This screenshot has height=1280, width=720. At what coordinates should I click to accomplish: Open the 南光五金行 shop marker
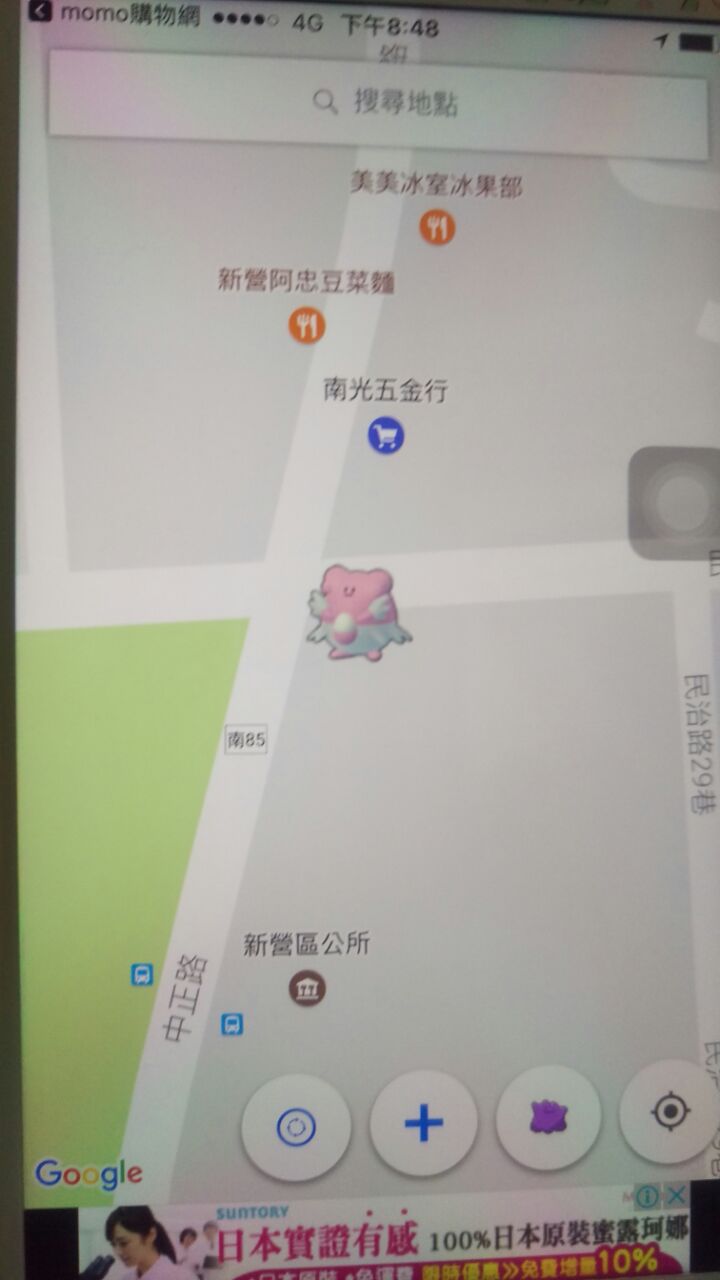(385, 436)
